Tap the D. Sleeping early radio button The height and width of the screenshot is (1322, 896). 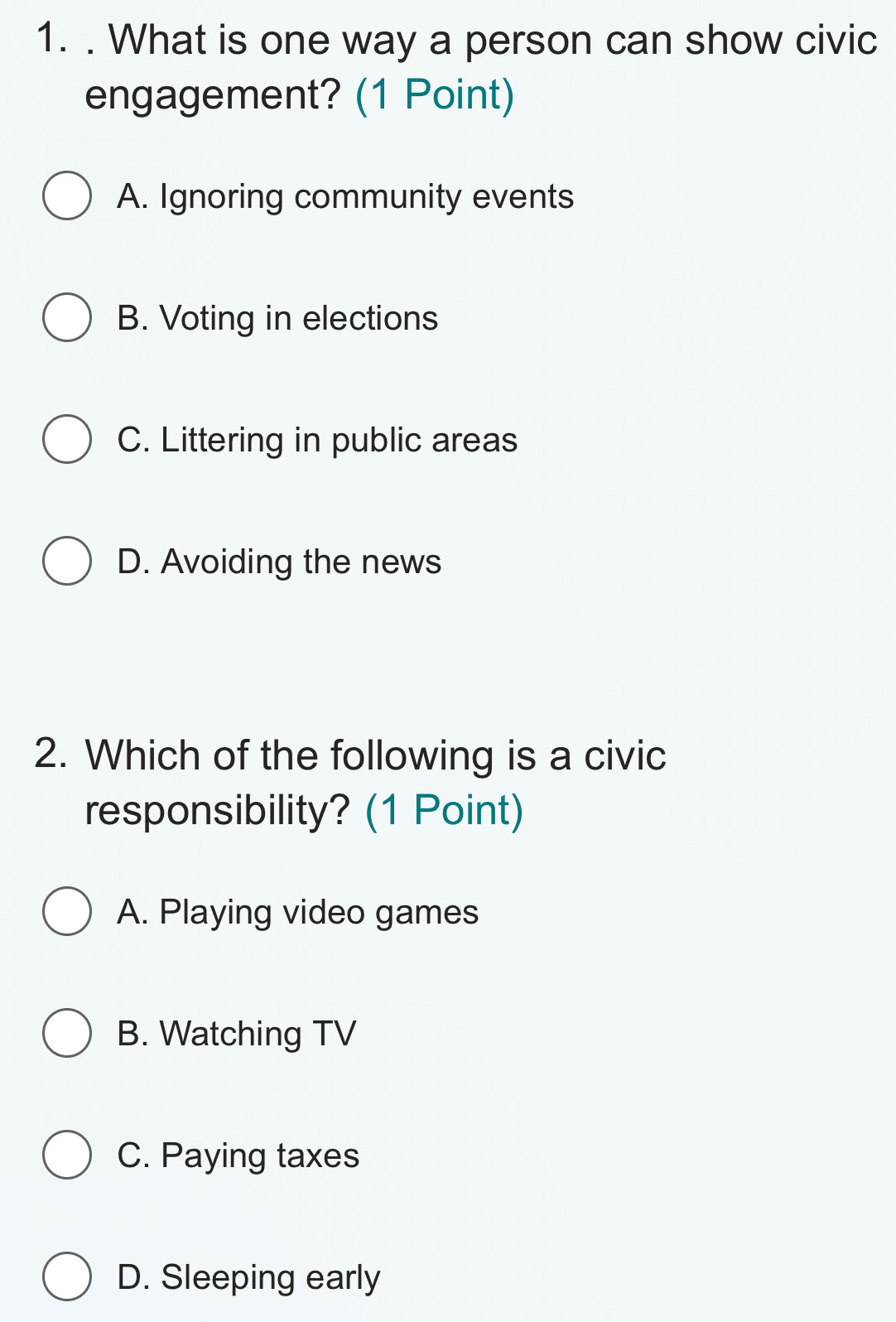(67, 1276)
